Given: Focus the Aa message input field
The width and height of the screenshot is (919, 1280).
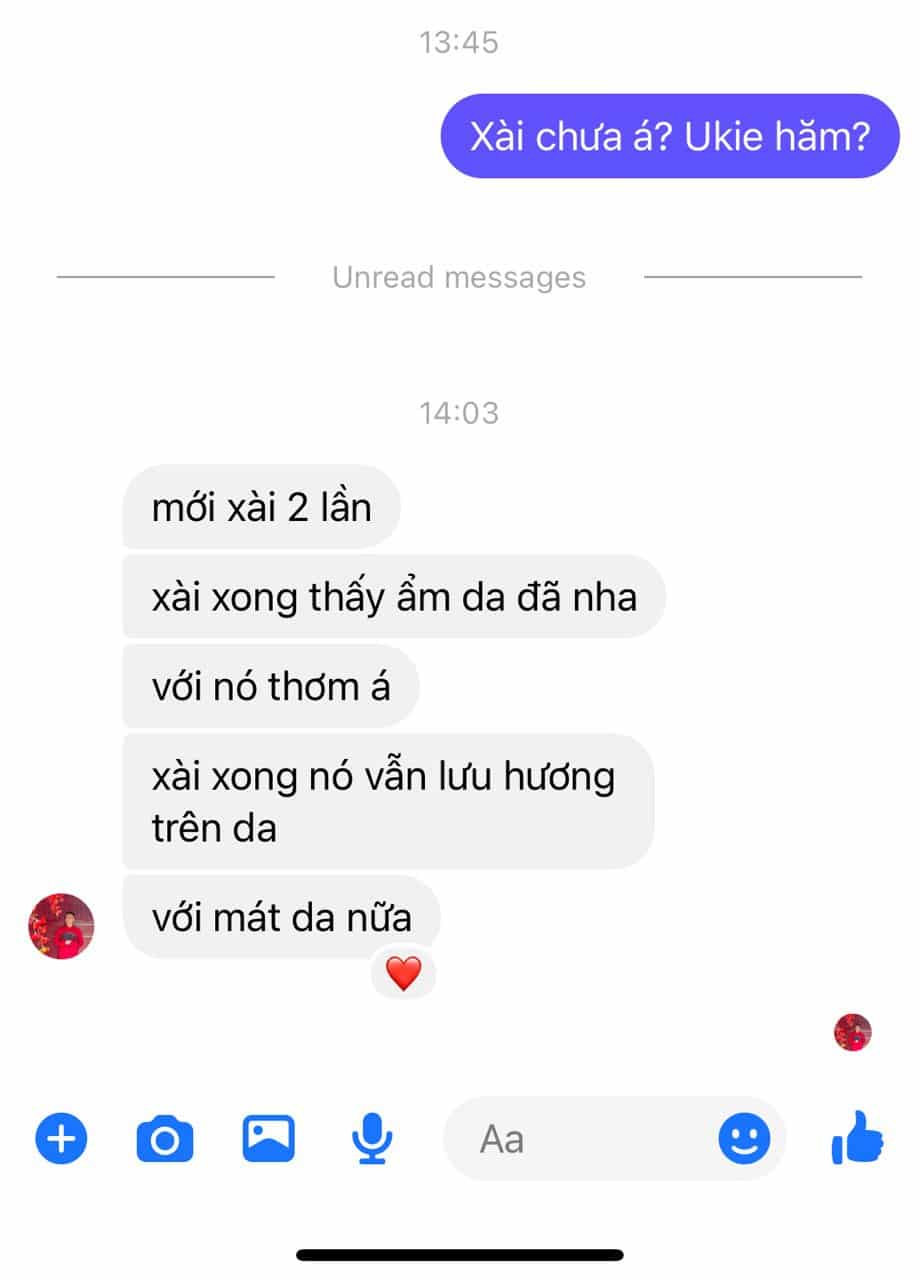Looking at the screenshot, I should tap(580, 1139).
